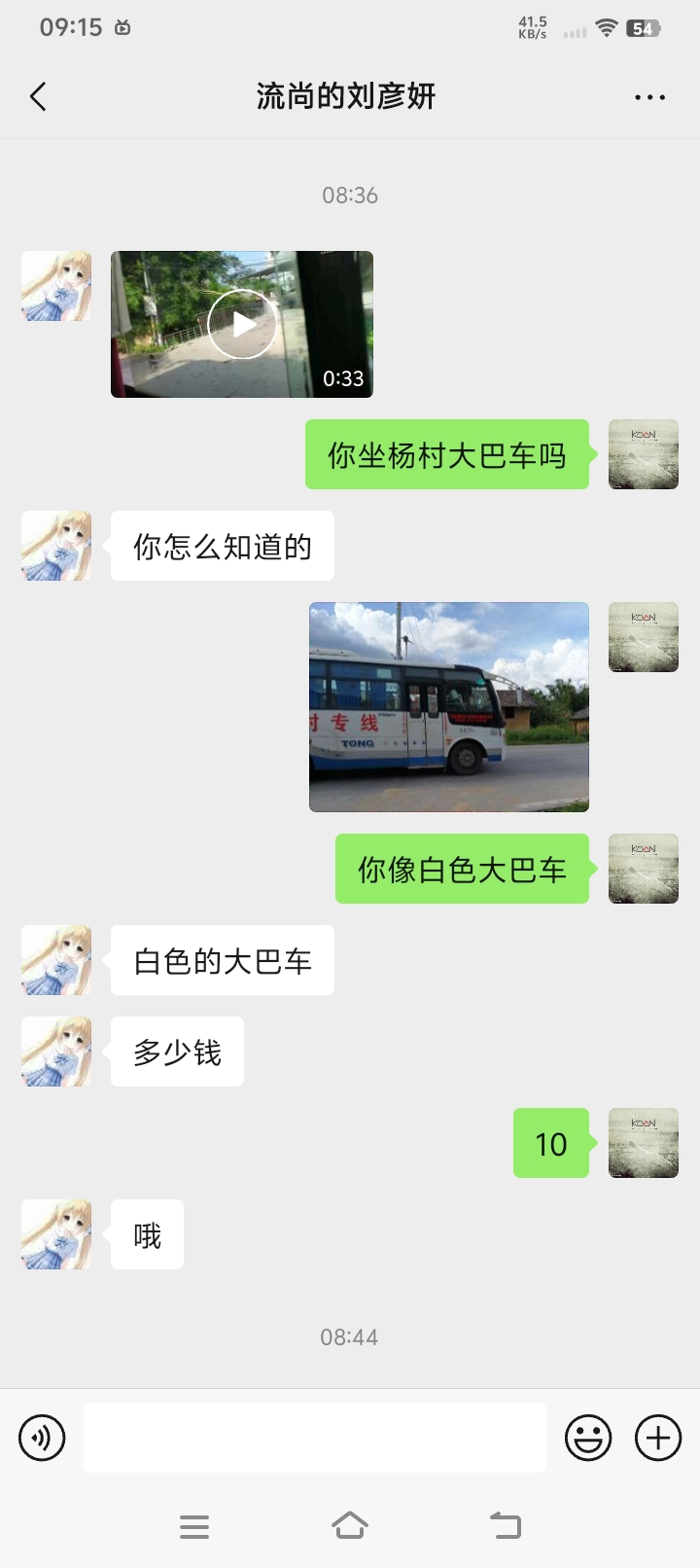Viewport: 700px width, 1568px height.
Task: Open the emoji picker
Action: pyautogui.click(x=588, y=1438)
